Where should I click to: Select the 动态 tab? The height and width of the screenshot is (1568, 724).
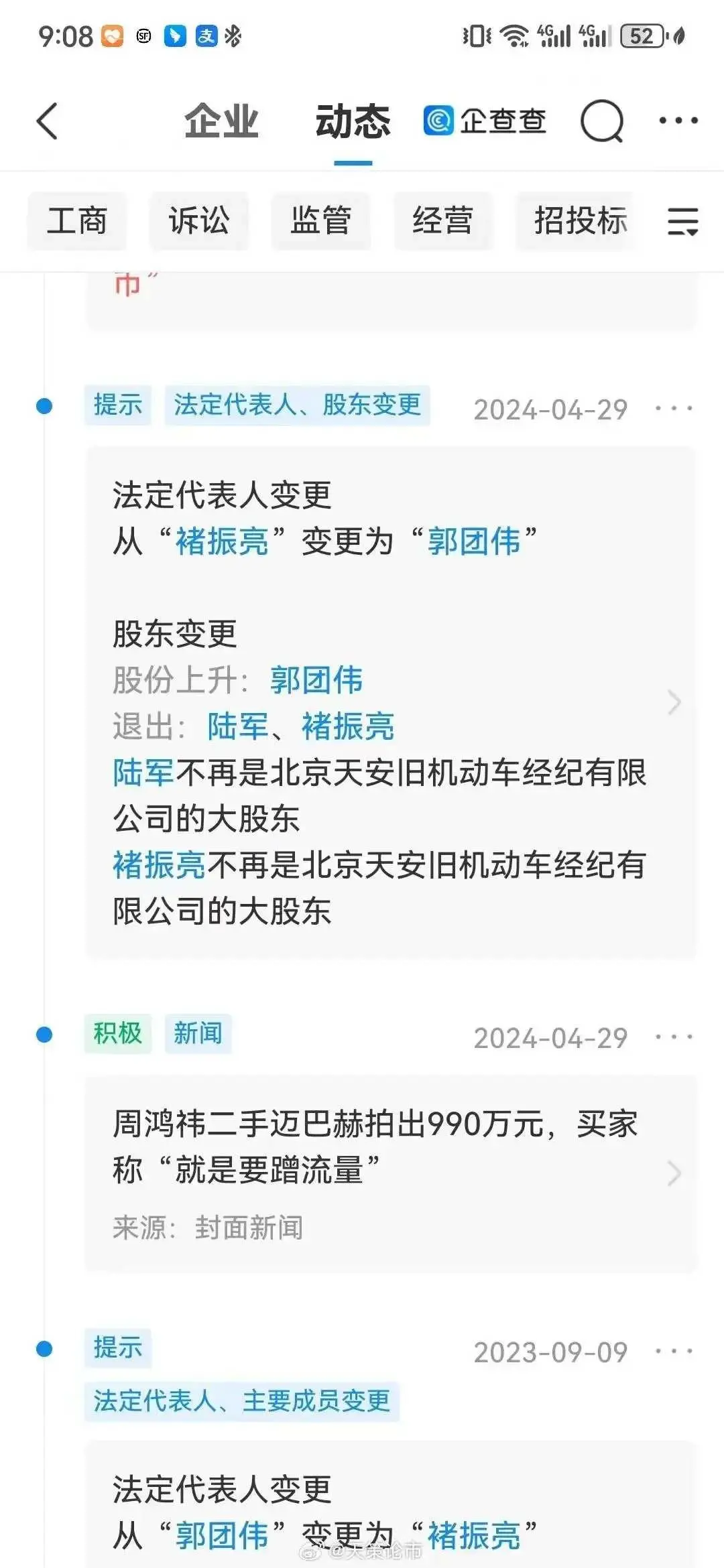(353, 122)
